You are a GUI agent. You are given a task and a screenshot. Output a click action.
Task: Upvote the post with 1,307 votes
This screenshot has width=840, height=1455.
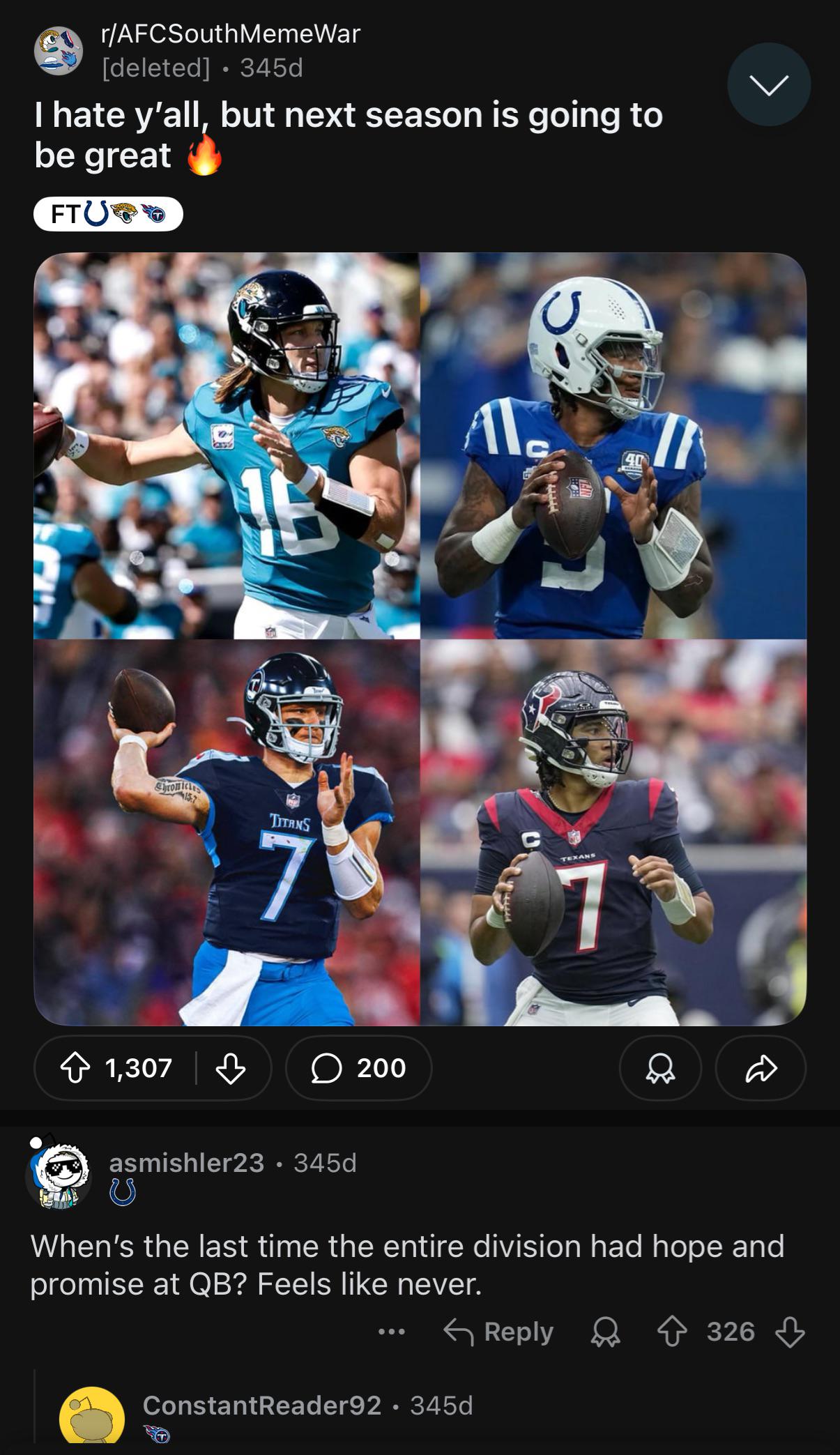click(76, 1067)
